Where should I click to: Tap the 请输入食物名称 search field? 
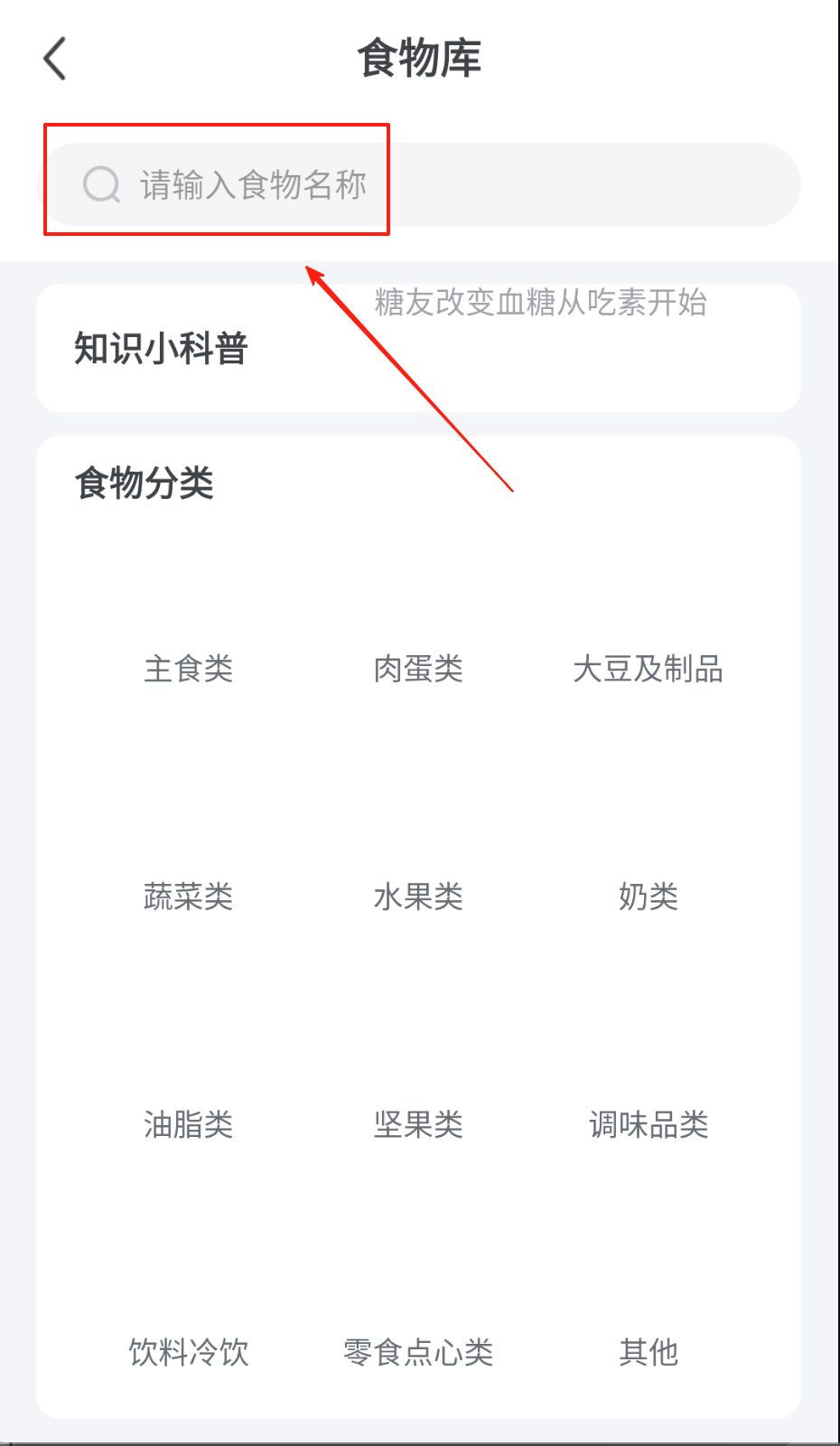420,184
